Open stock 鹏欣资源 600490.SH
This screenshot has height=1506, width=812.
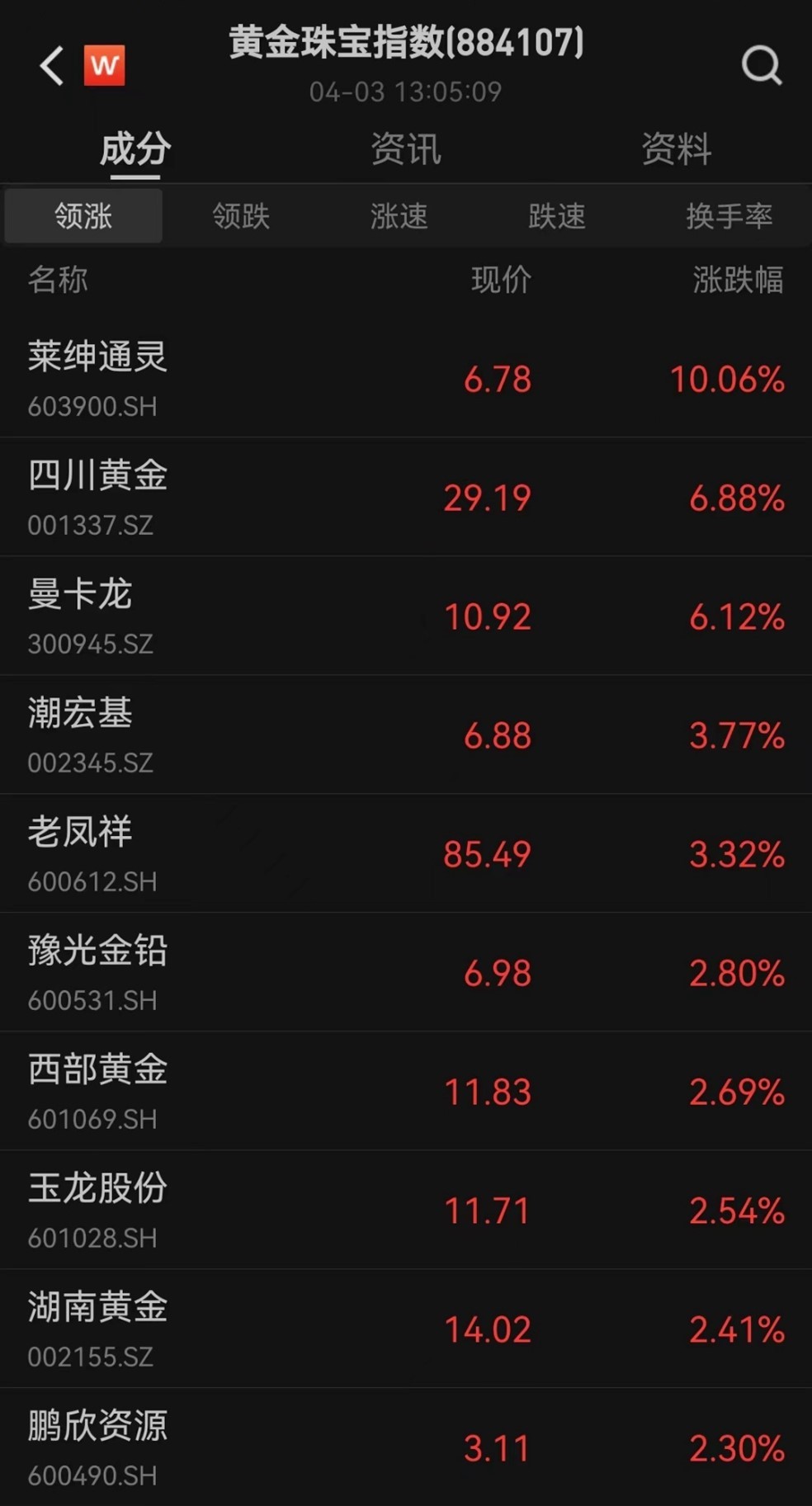pyautogui.click(x=406, y=1447)
